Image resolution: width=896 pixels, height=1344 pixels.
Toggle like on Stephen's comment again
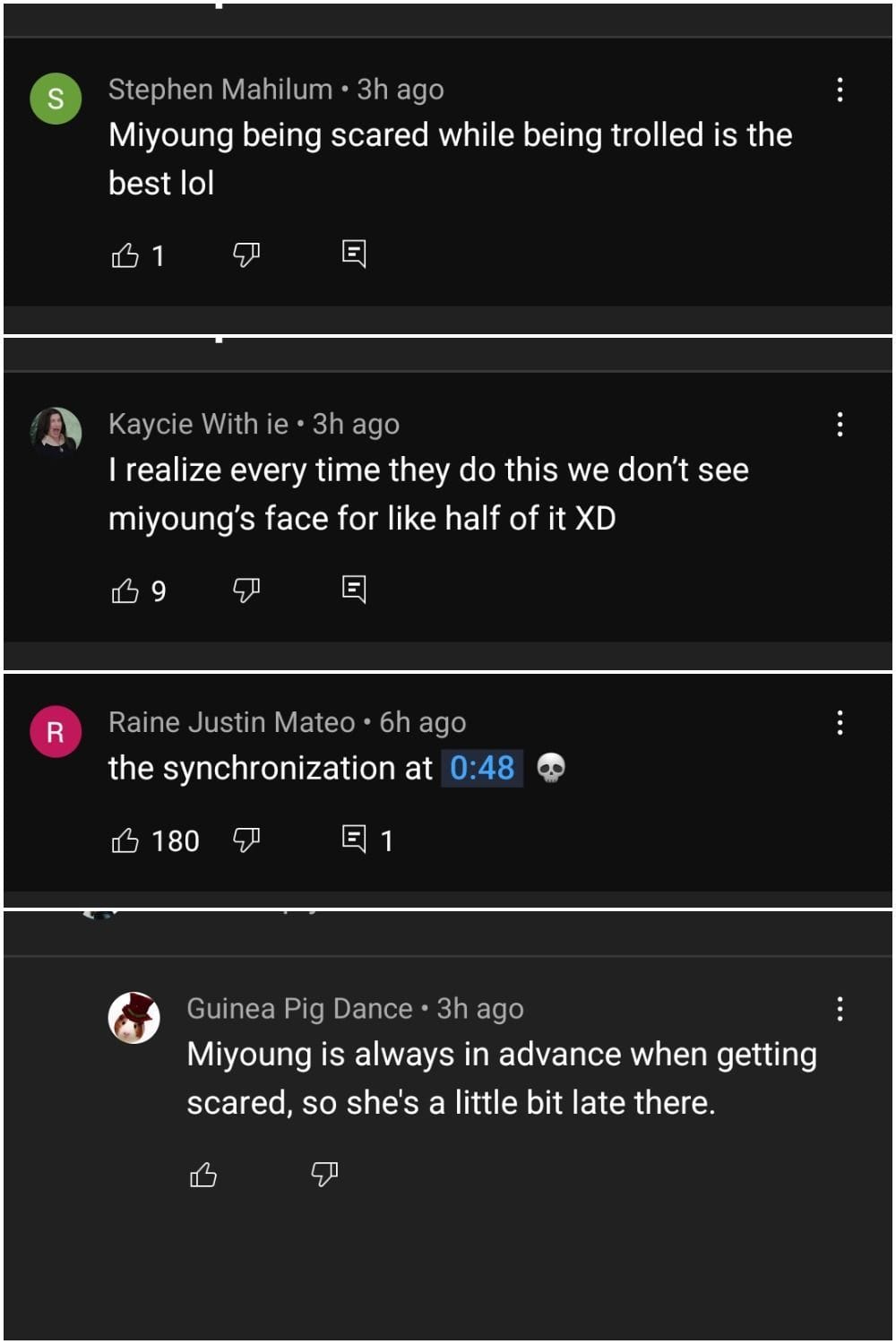pyautogui.click(x=125, y=254)
